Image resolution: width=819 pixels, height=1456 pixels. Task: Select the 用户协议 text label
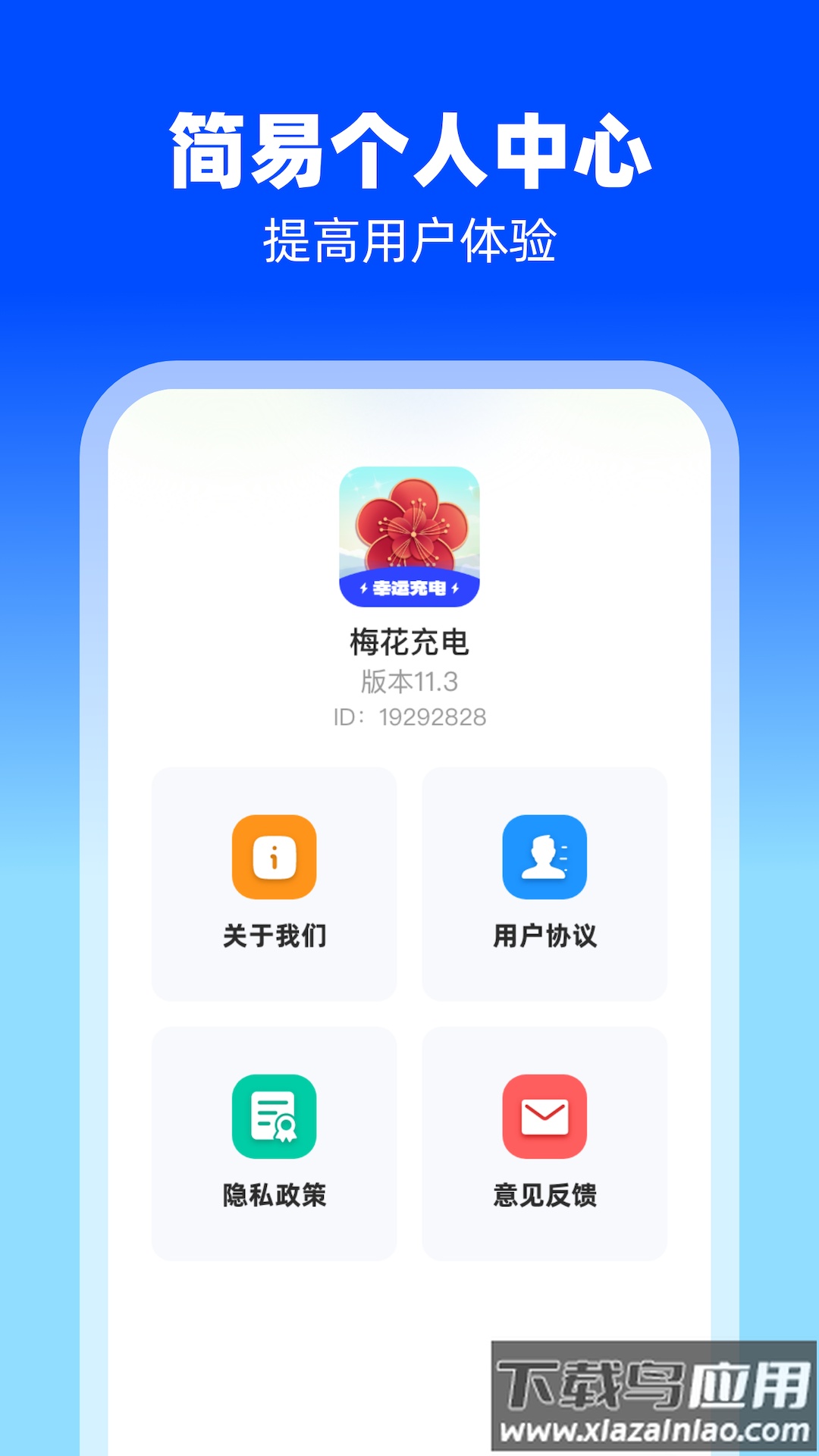(x=544, y=937)
